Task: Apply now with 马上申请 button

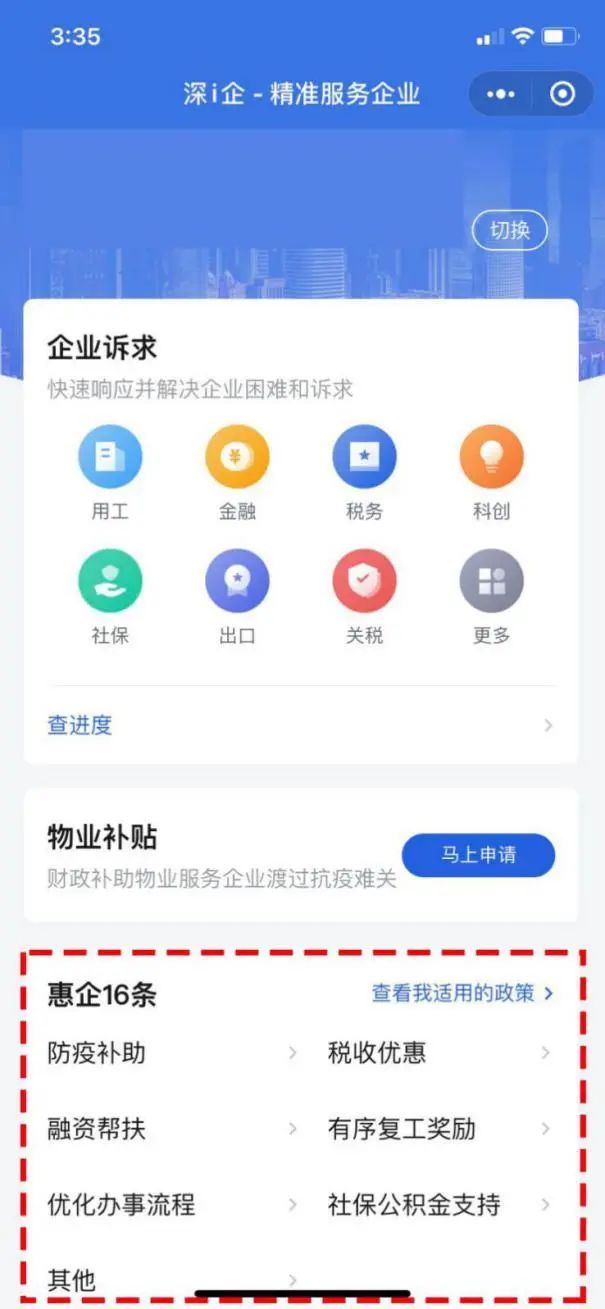Action: tap(478, 855)
